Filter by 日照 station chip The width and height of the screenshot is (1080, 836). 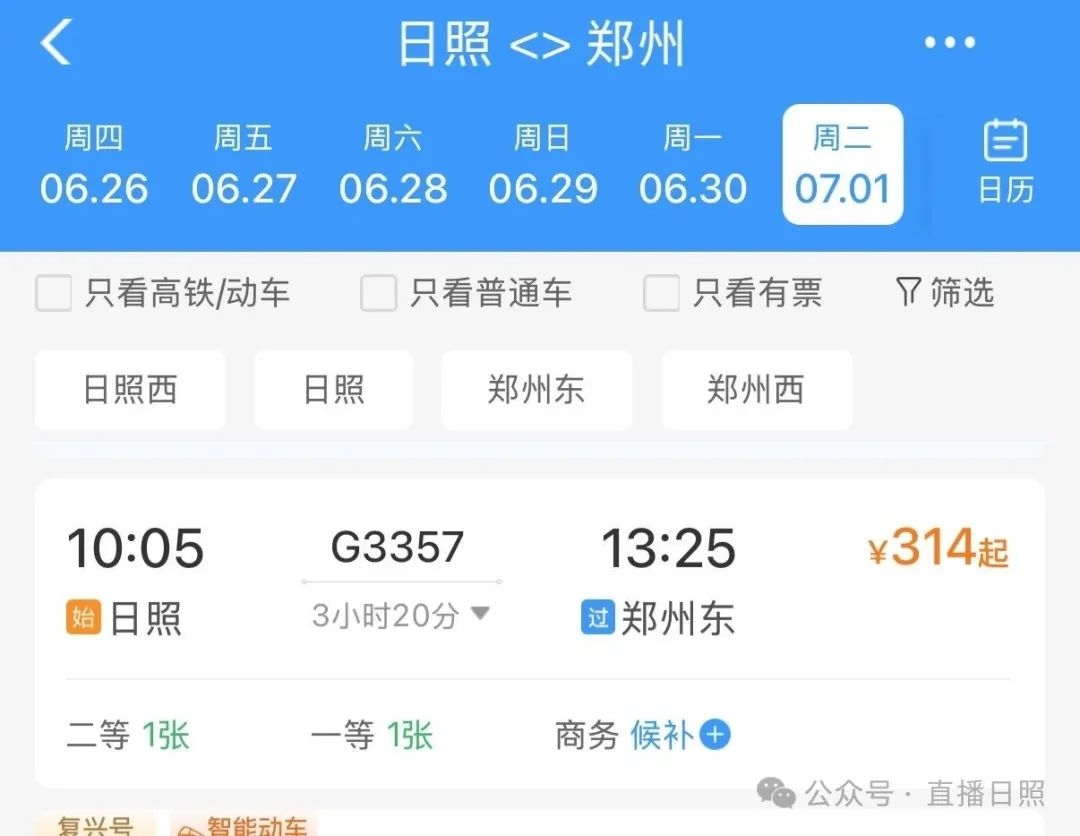pyautogui.click(x=333, y=390)
